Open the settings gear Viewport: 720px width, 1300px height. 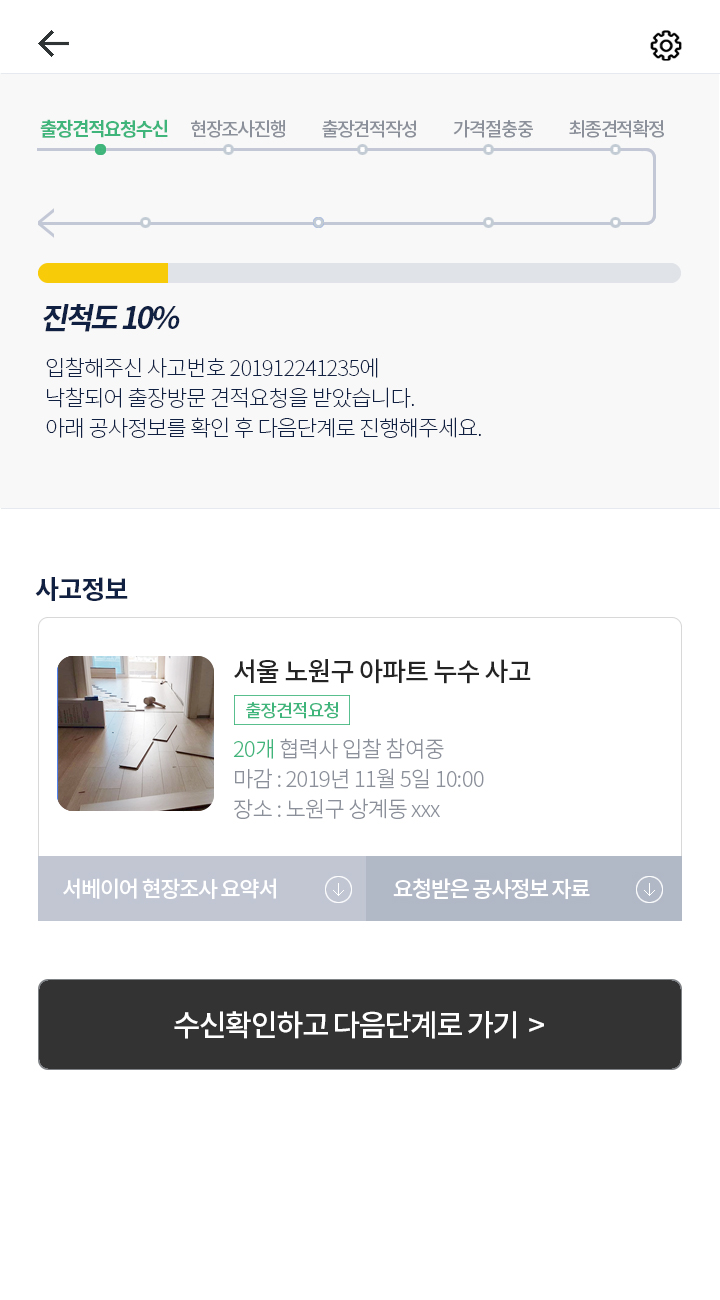click(665, 45)
